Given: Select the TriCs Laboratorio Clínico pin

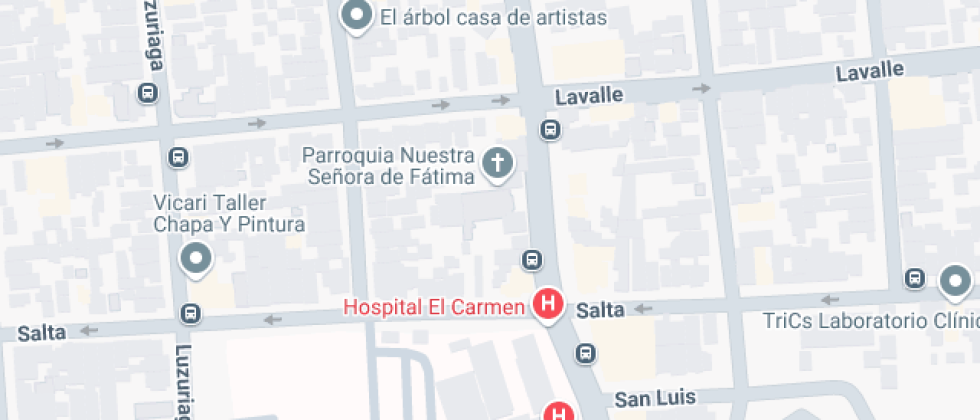Looking at the screenshot, I should [957, 281].
